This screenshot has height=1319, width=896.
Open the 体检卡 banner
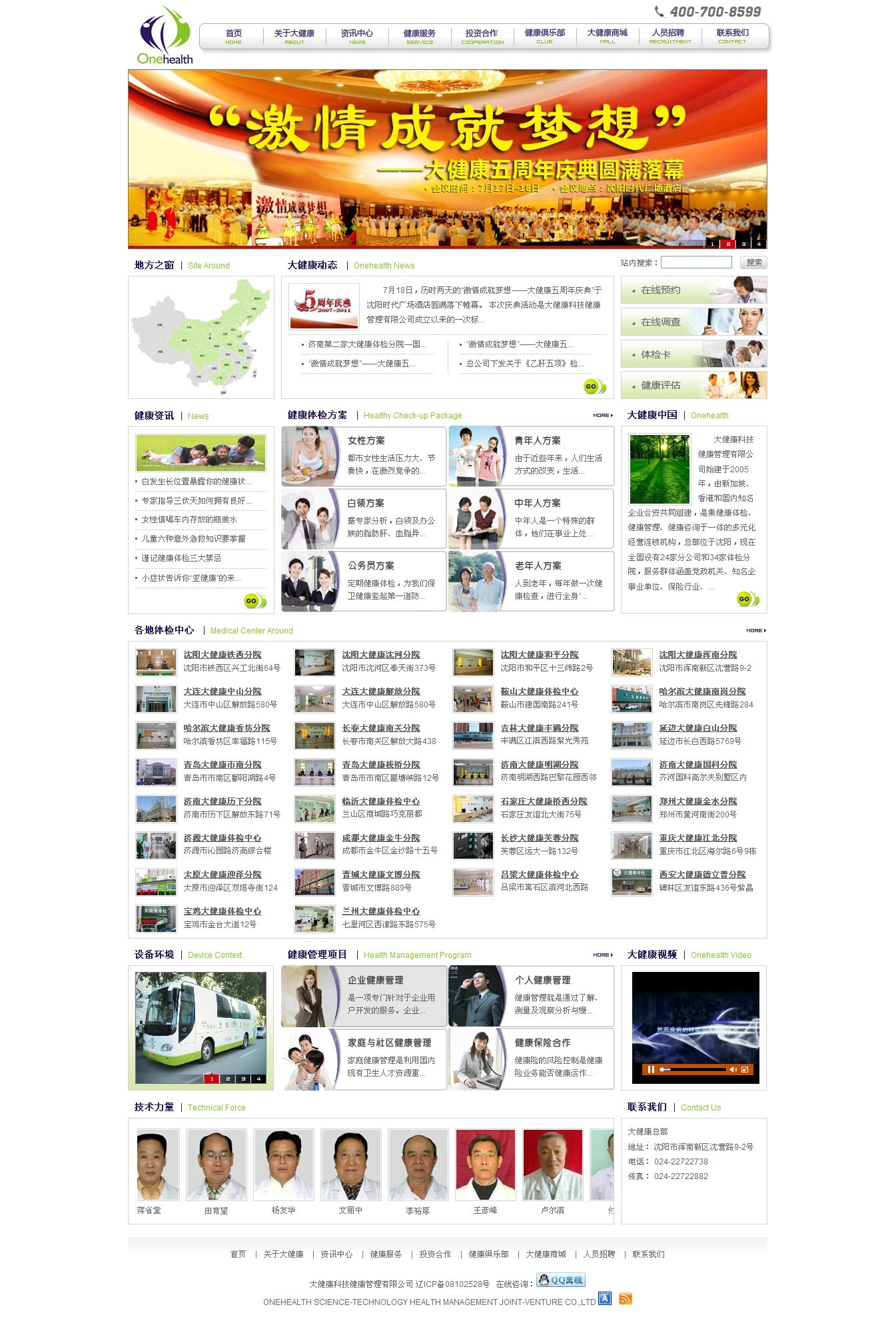pyautogui.click(x=693, y=354)
